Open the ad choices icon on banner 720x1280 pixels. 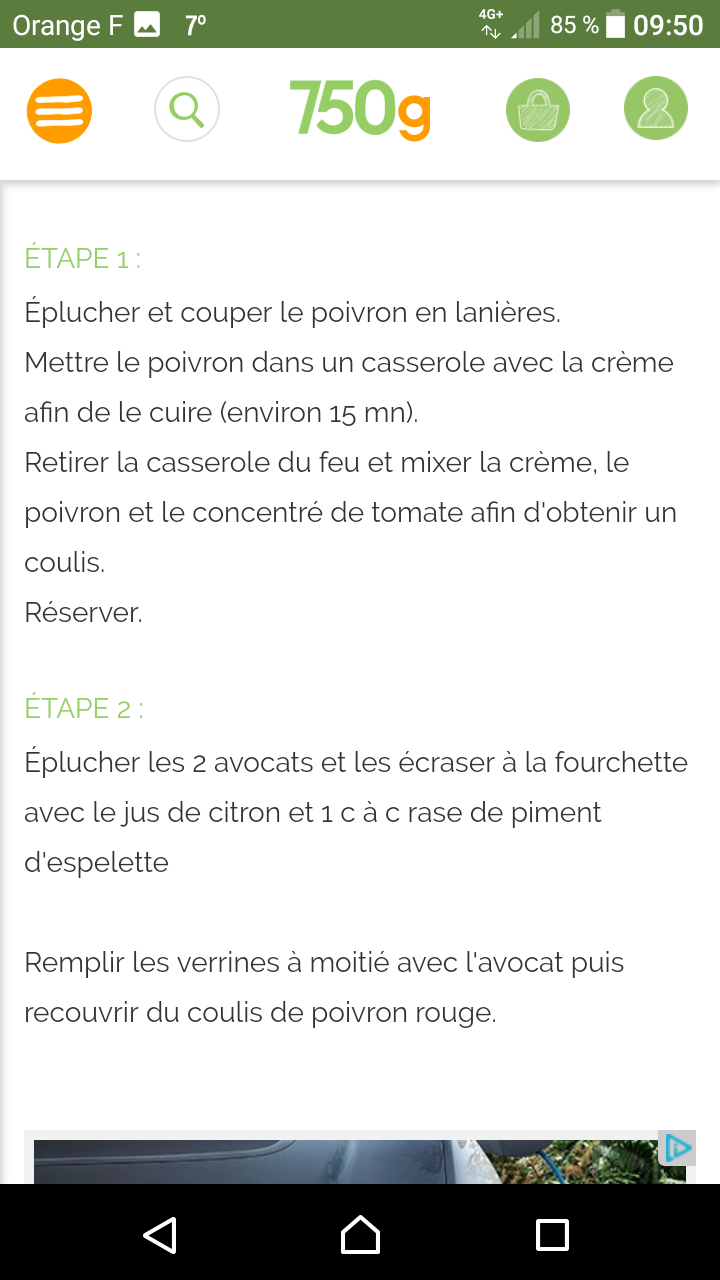pos(679,1148)
